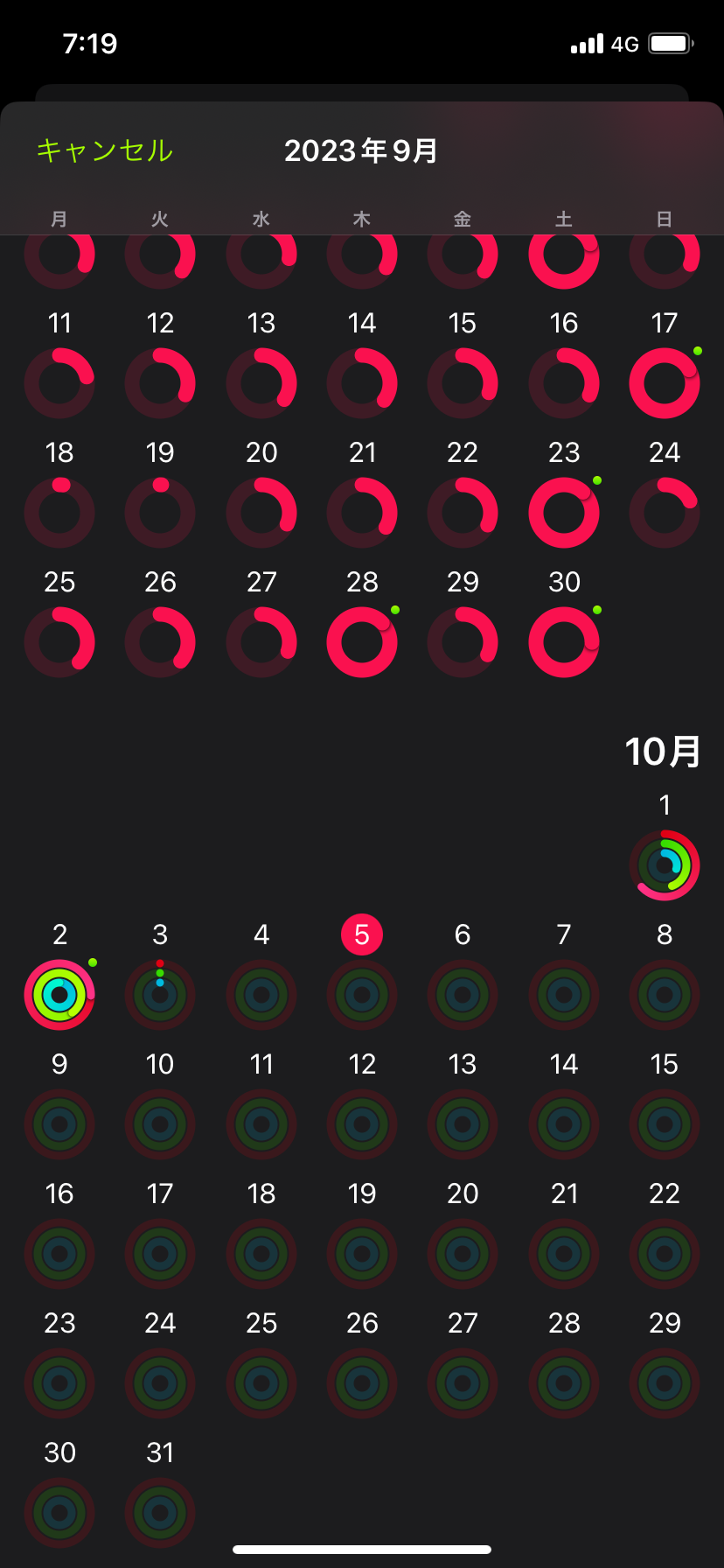Open September 23 activity day

click(x=564, y=512)
